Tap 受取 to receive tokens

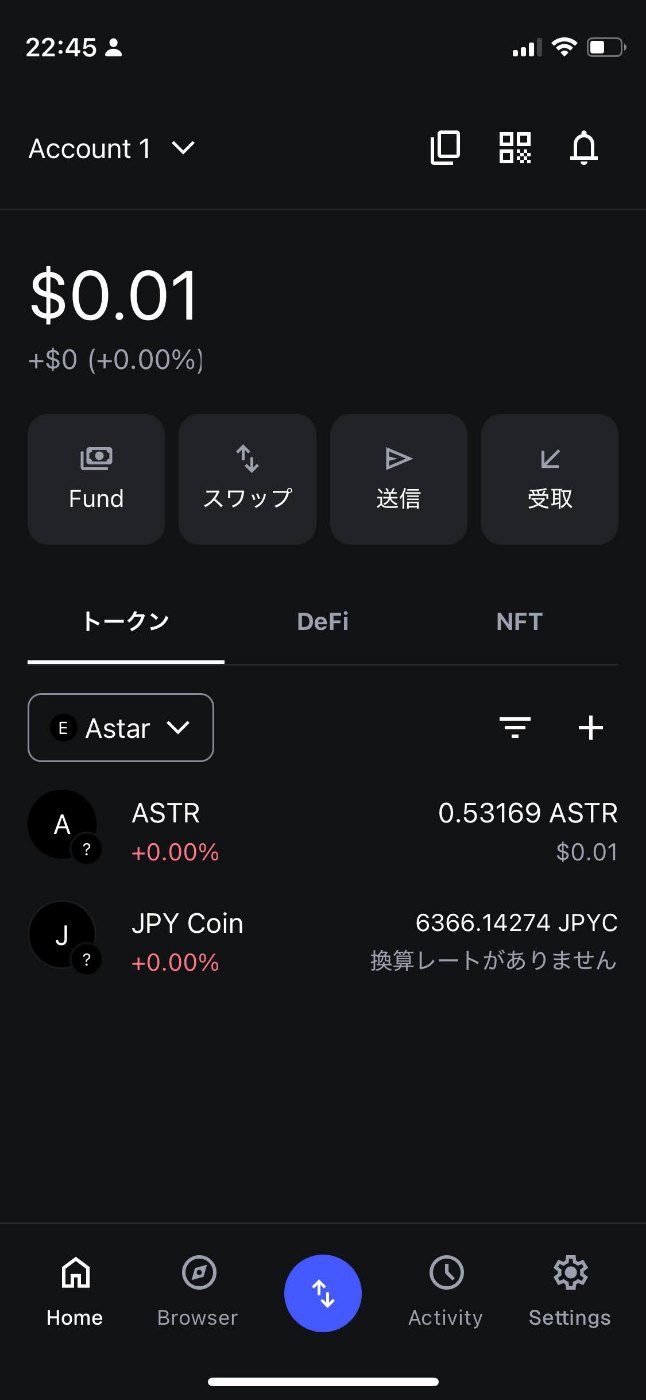[550, 479]
